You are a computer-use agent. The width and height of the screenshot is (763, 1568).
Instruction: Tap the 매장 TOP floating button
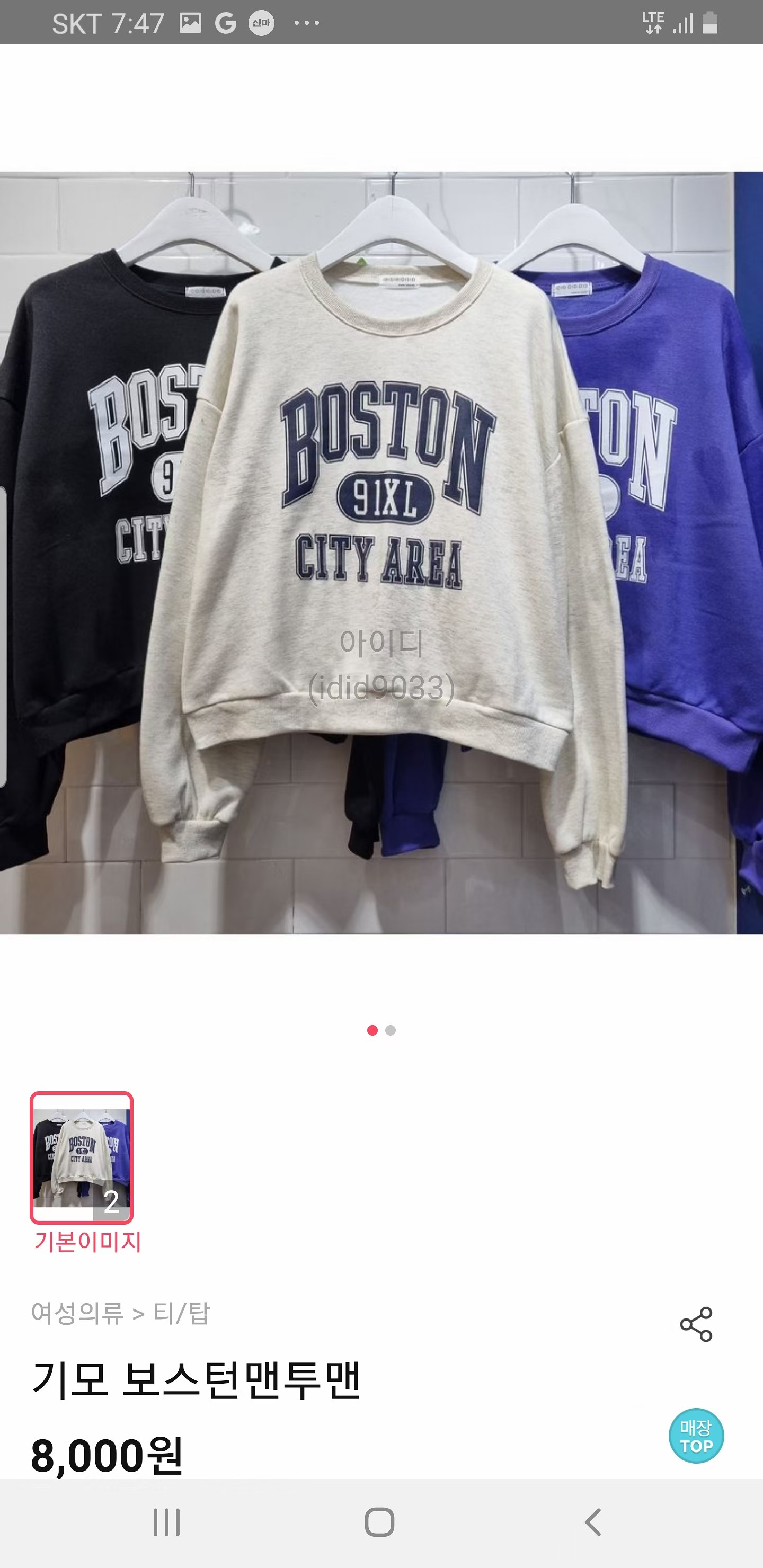695,1436
